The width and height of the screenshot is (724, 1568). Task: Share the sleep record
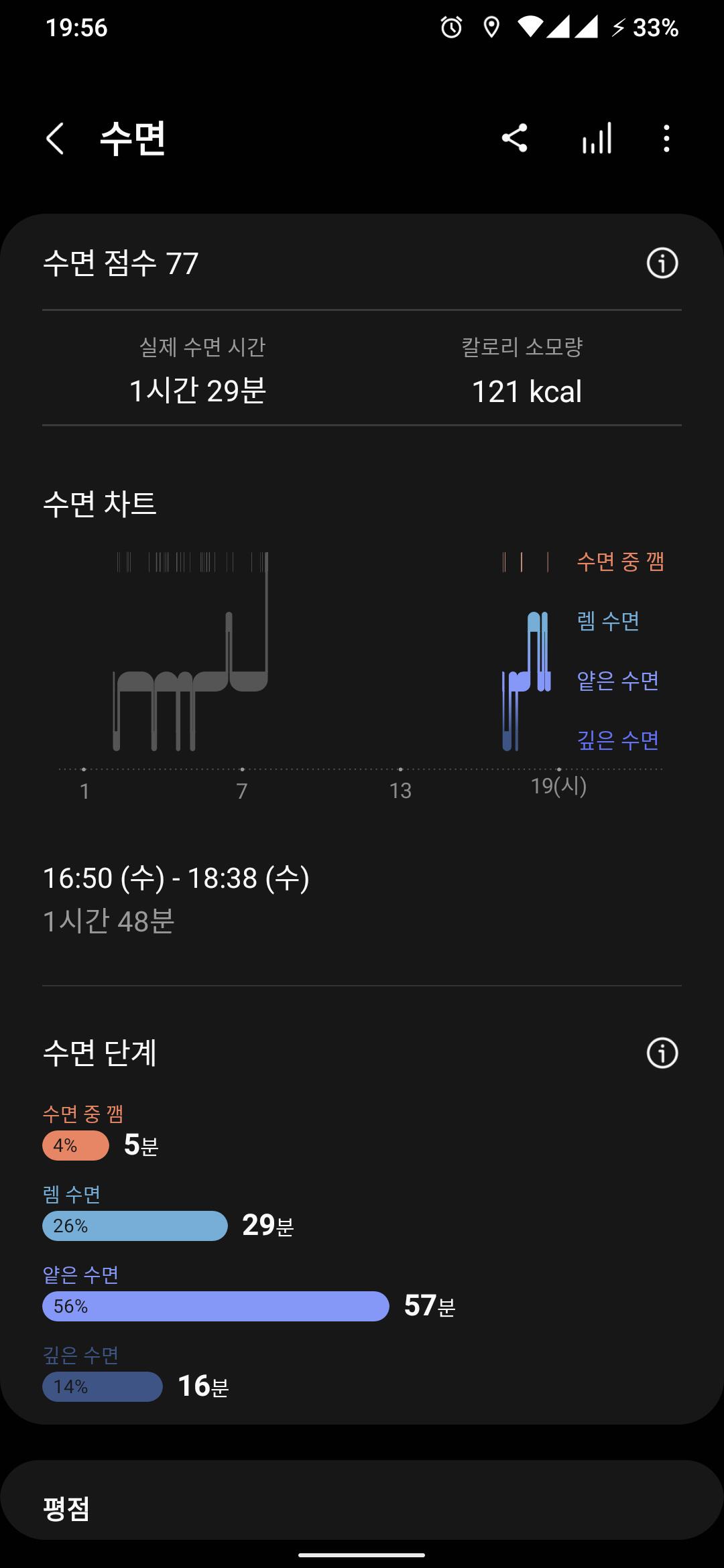[x=514, y=139]
